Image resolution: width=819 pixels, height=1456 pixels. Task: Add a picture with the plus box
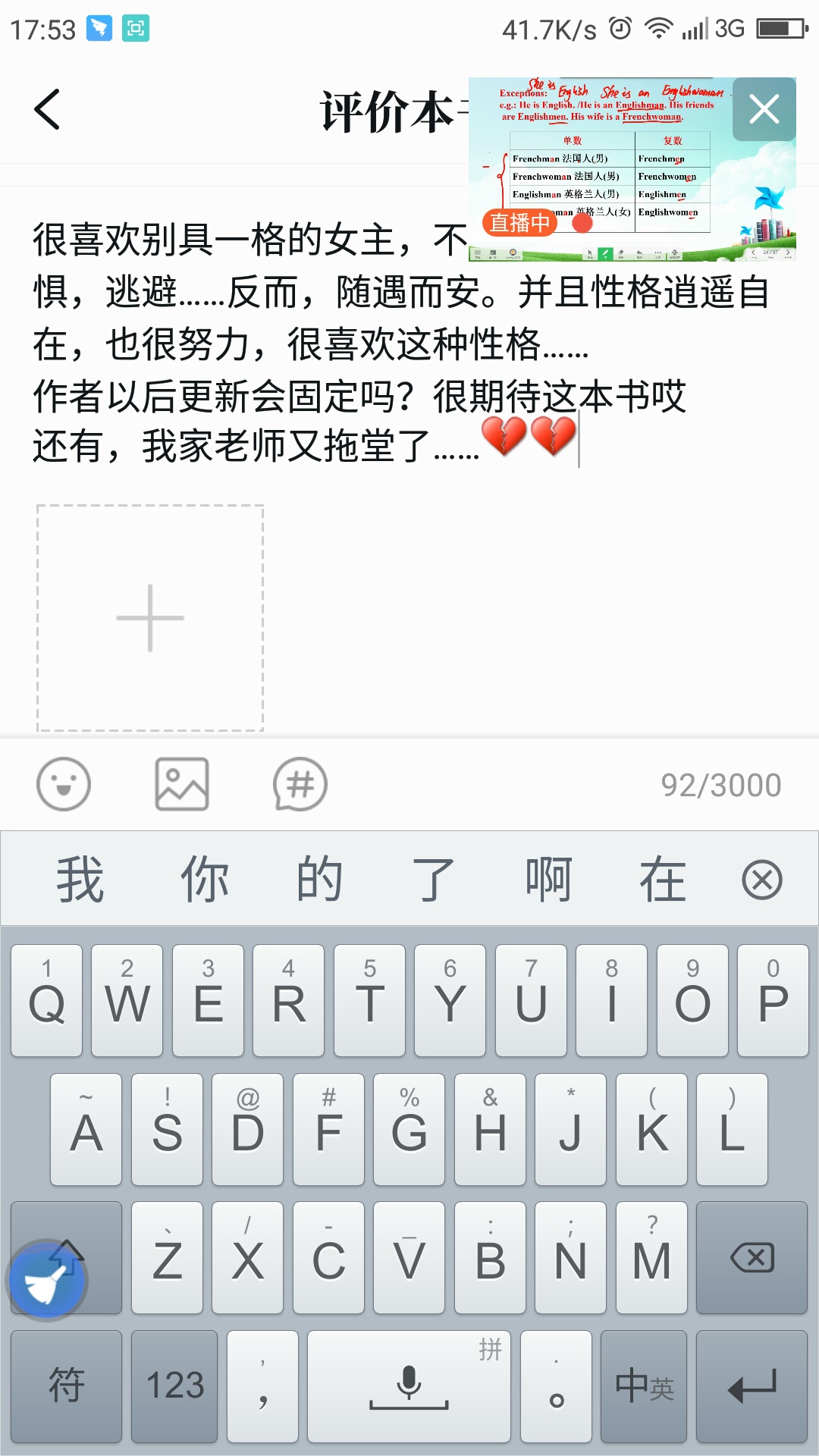pos(150,618)
